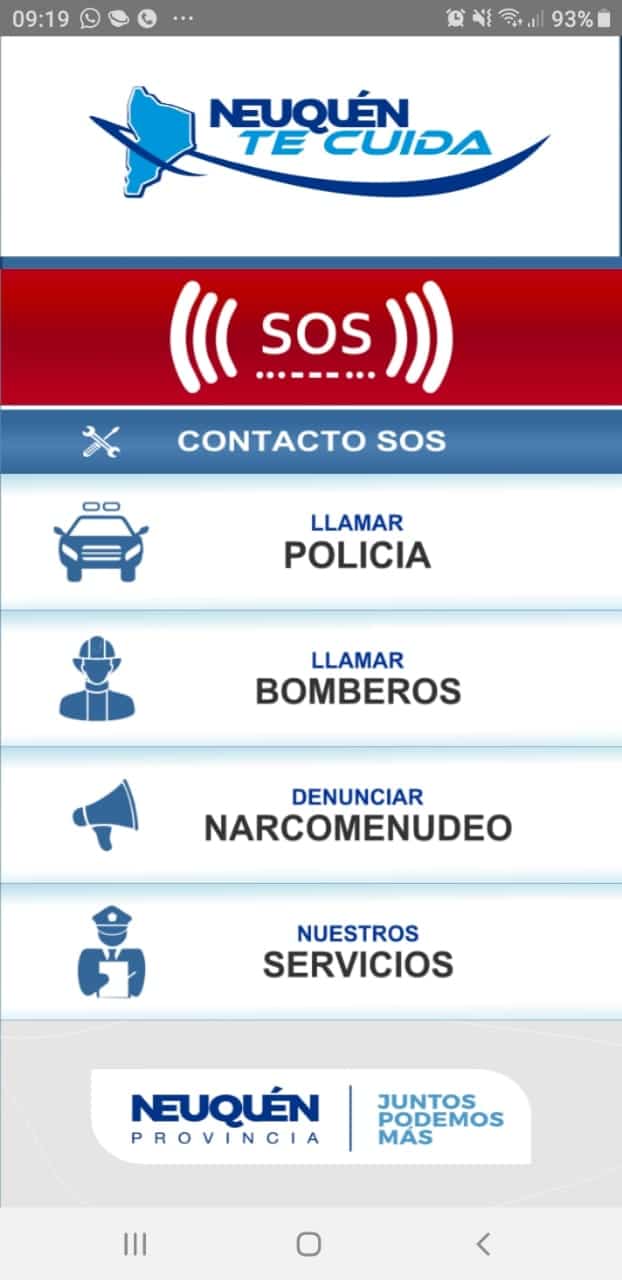Activate the red SOS alarm button
The height and width of the screenshot is (1280, 622).
pos(311,337)
